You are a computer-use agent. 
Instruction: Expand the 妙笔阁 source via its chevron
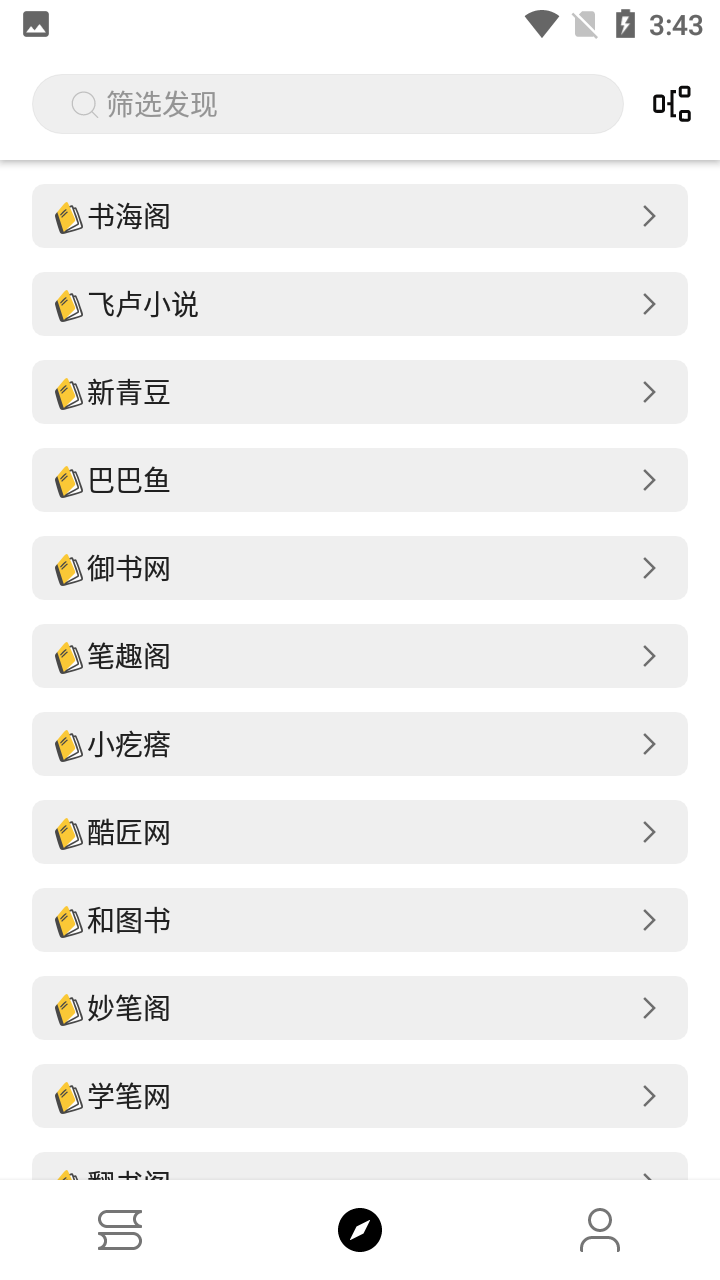coord(648,1008)
